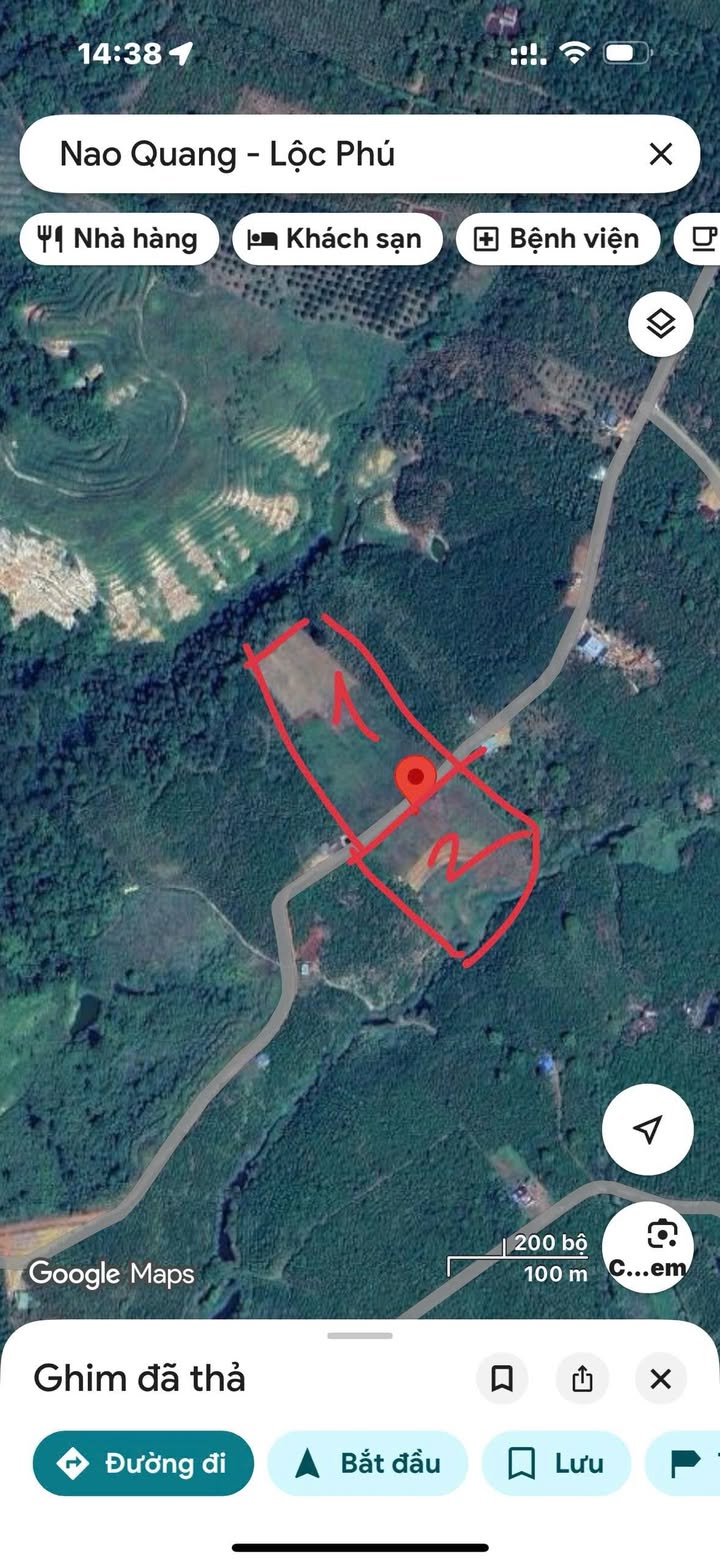Close the Ghim đã thả panel

point(660,1379)
